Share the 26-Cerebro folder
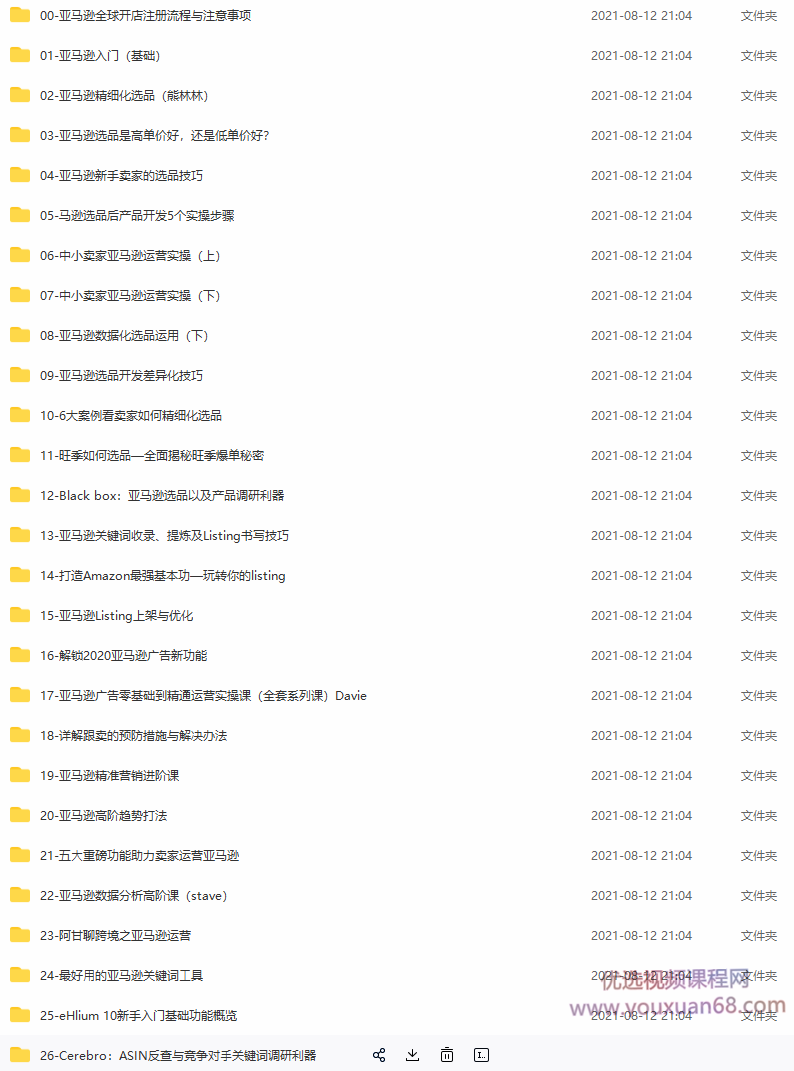This screenshot has height=1071, width=794. (379, 1055)
